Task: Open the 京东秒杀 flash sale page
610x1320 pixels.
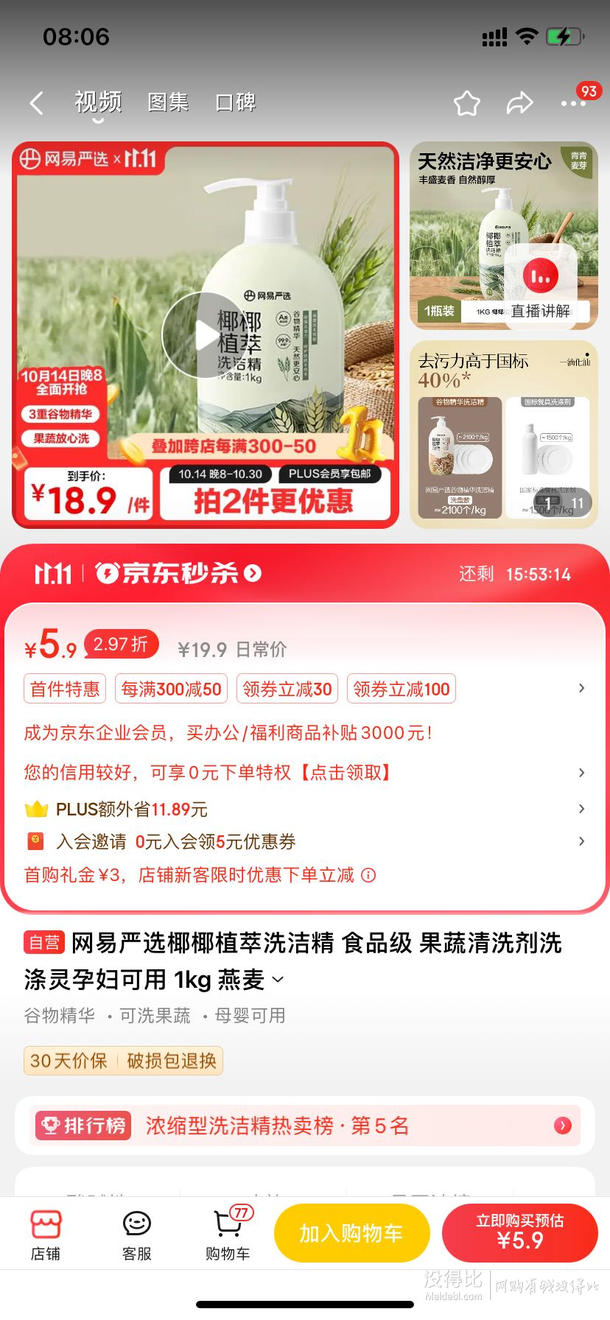Action: pos(180,573)
